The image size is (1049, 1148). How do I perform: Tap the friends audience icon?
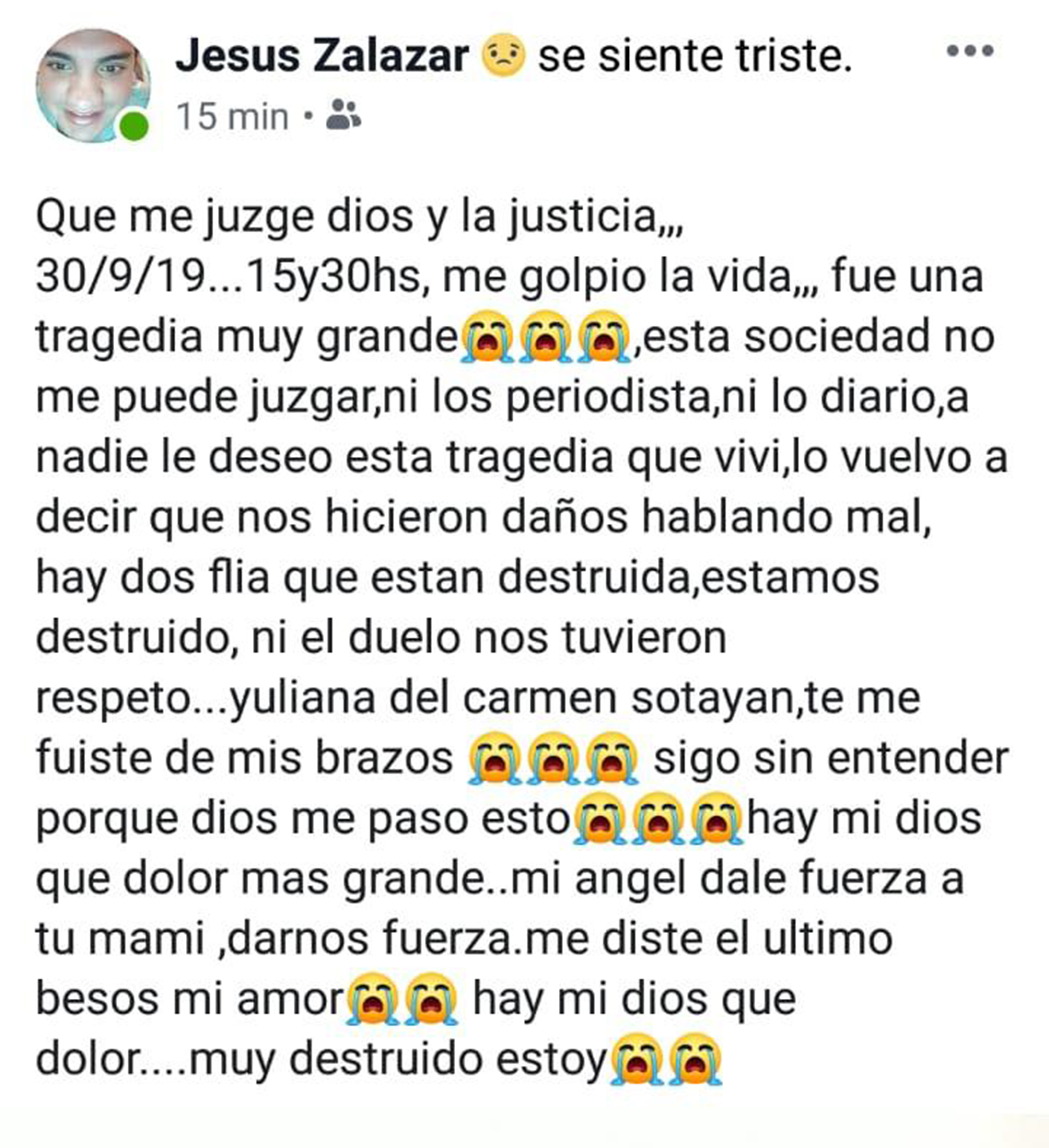pyautogui.click(x=343, y=115)
